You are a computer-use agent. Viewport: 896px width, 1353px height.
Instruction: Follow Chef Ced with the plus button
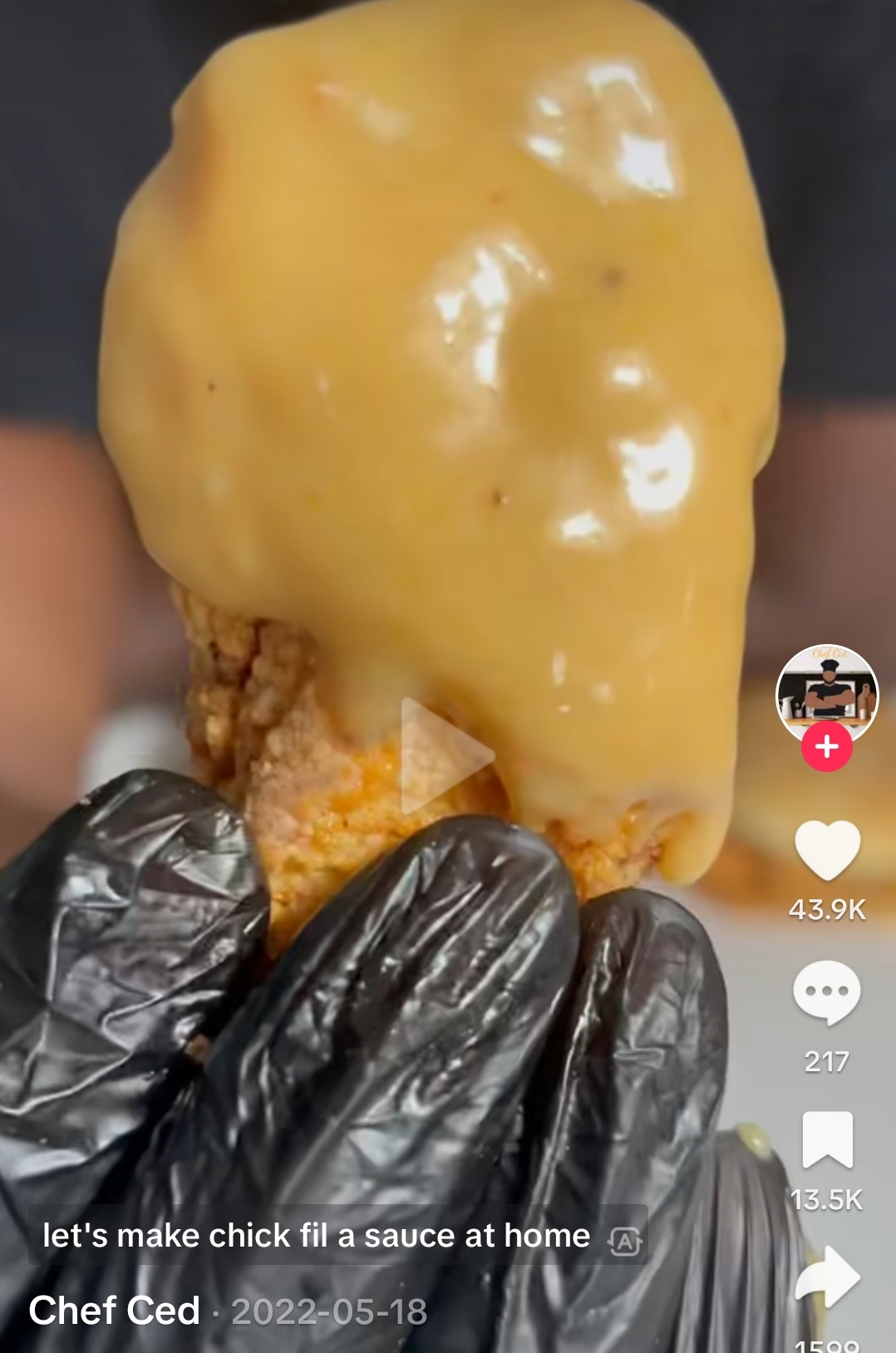pos(826,747)
